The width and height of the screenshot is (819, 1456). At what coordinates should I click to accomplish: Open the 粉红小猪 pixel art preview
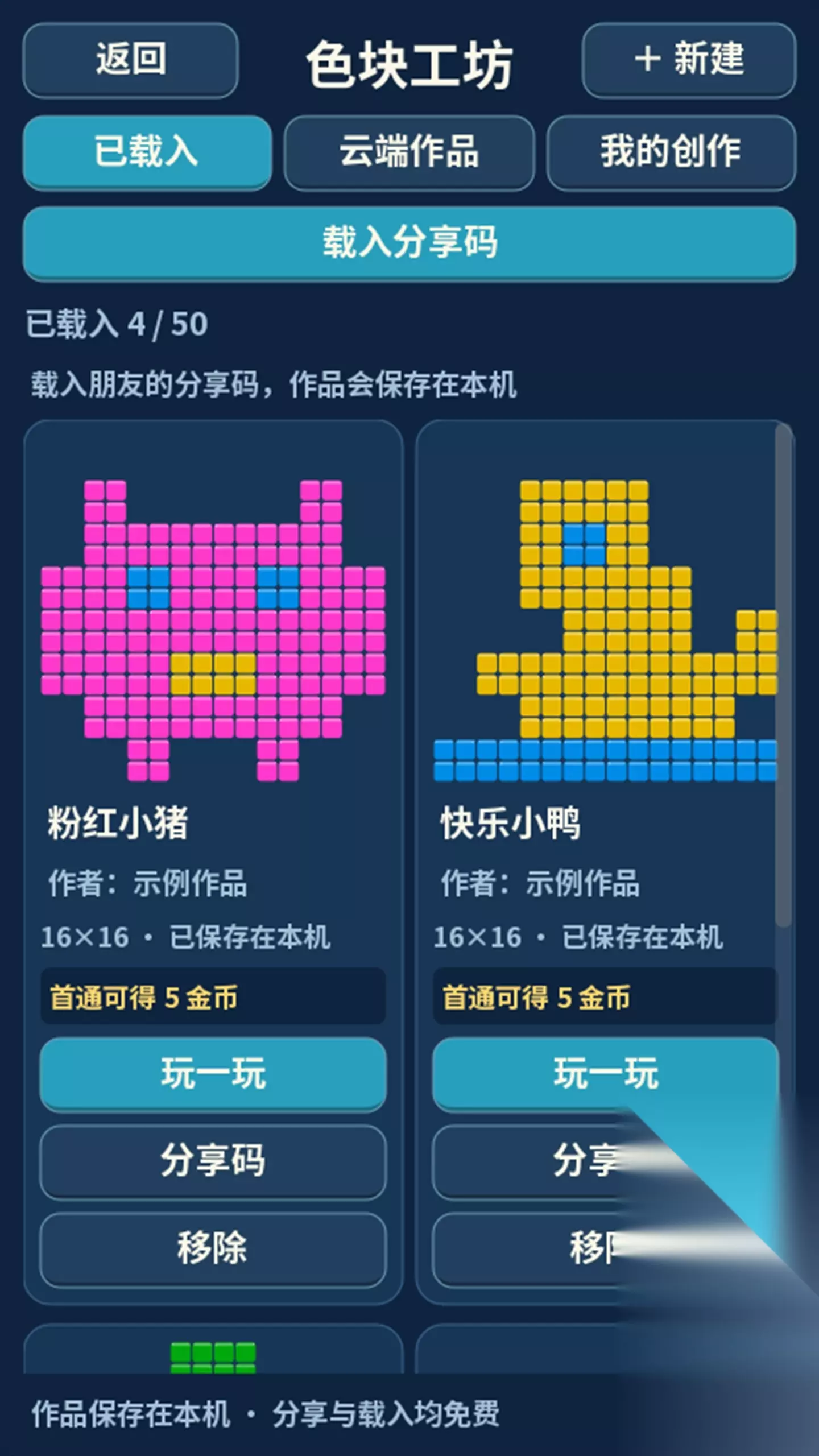213,630
